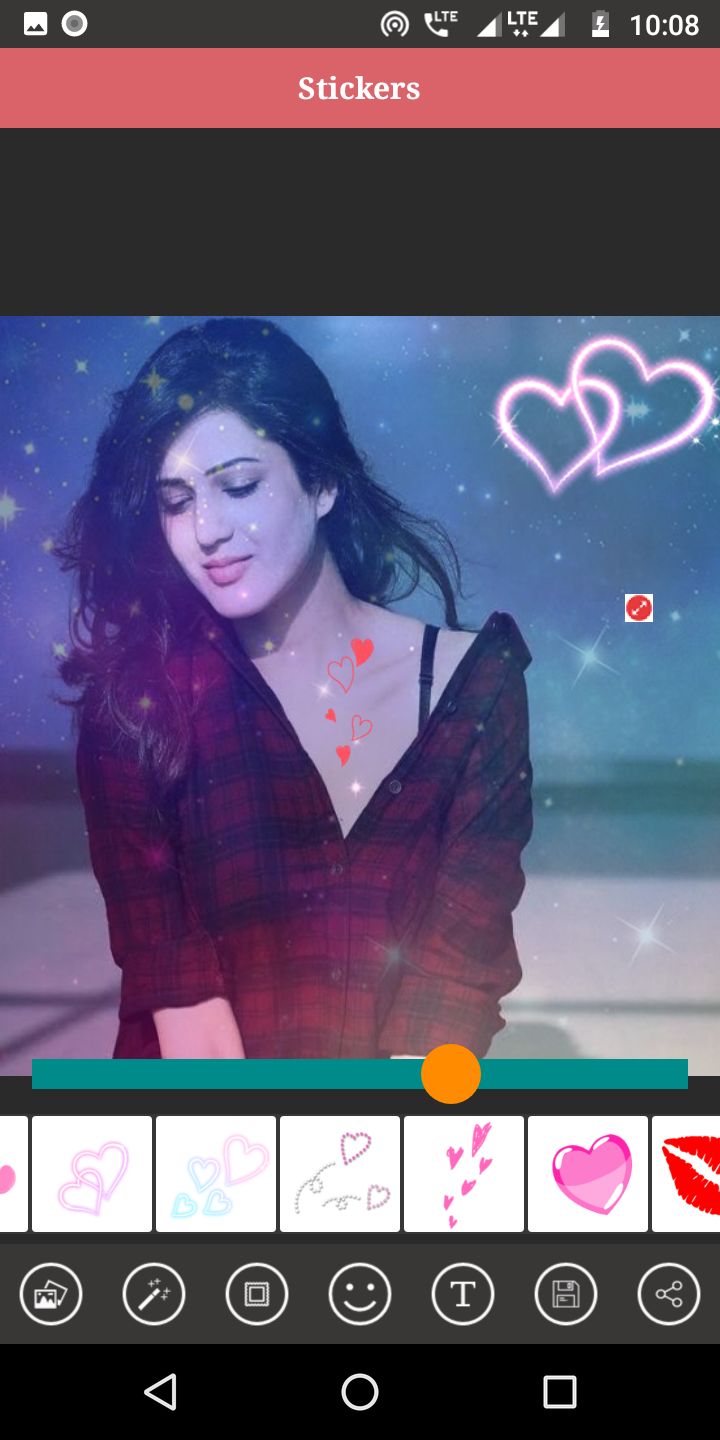Open the frames tool

(x=257, y=1295)
